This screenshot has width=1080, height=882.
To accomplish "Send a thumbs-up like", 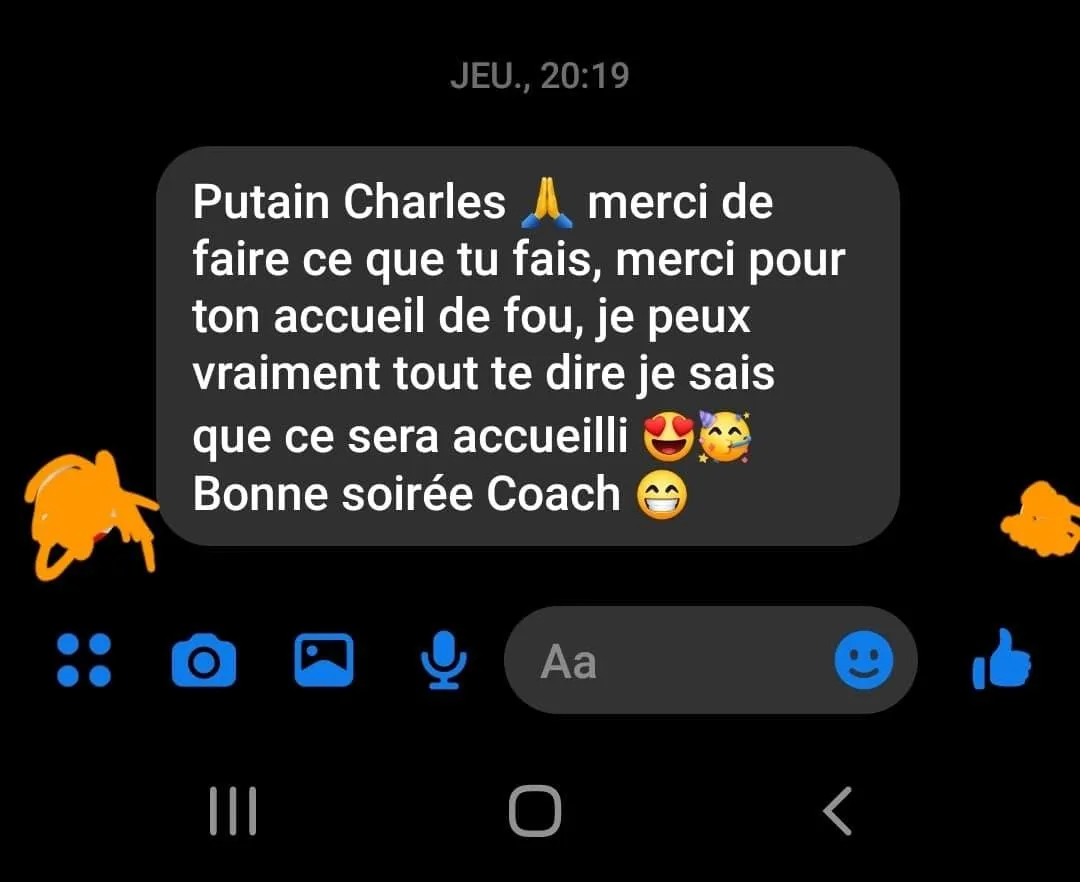I will click(1001, 660).
